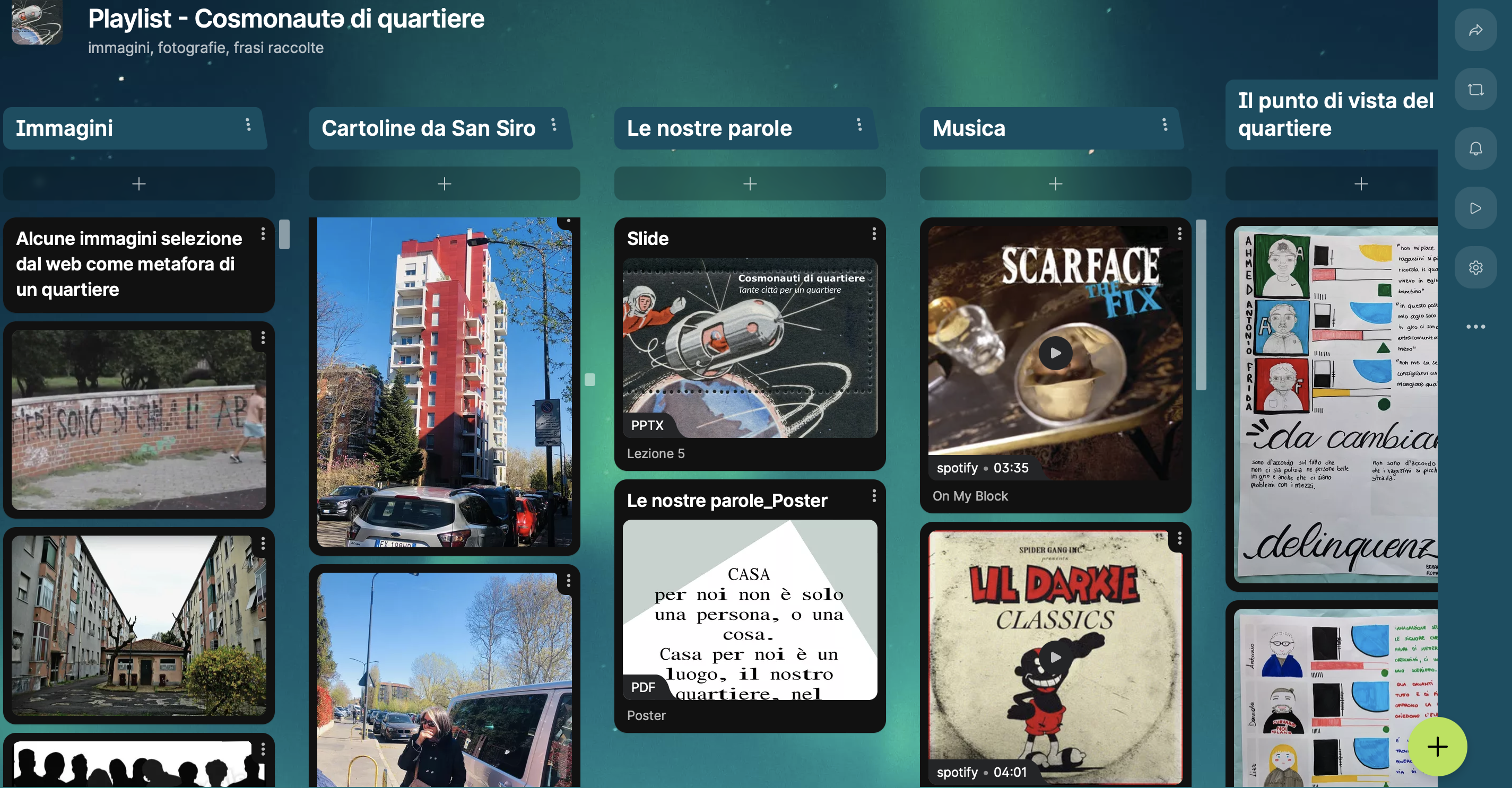This screenshot has width=1512, height=788.
Task: Open the notifications bell
Action: (x=1475, y=148)
